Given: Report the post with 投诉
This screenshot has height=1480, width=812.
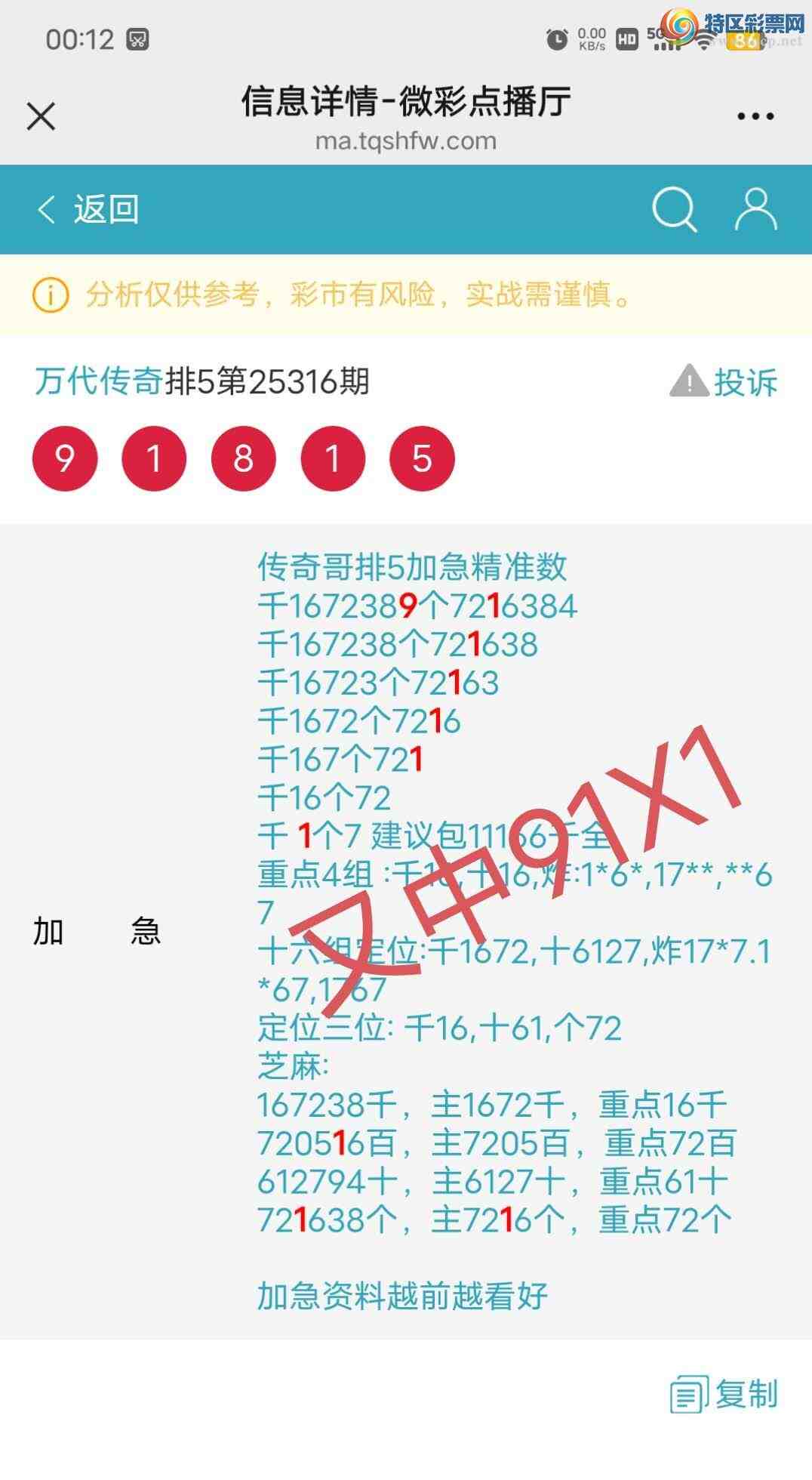Looking at the screenshot, I should (x=723, y=381).
